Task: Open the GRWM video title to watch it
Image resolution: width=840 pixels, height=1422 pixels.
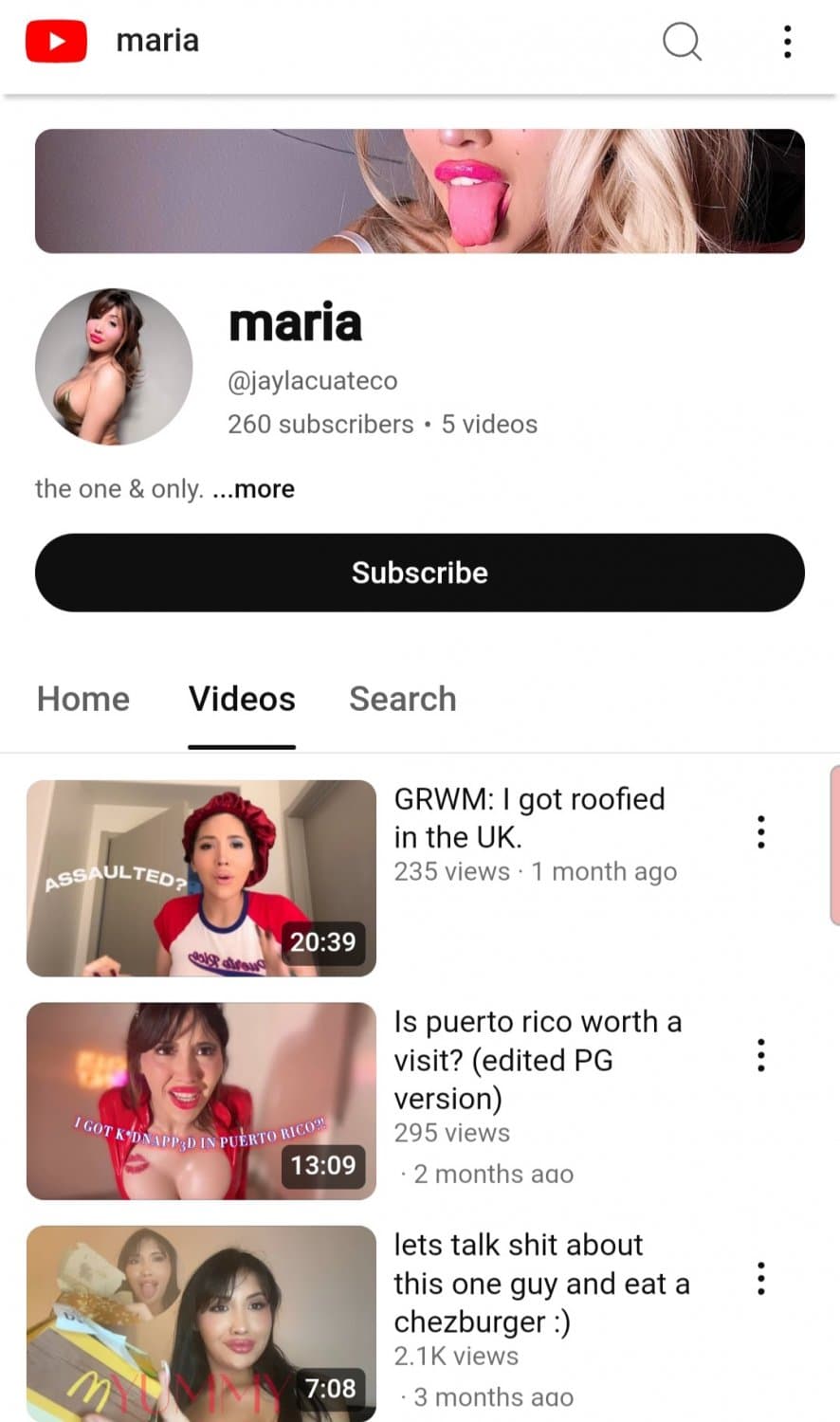Action: click(x=528, y=817)
